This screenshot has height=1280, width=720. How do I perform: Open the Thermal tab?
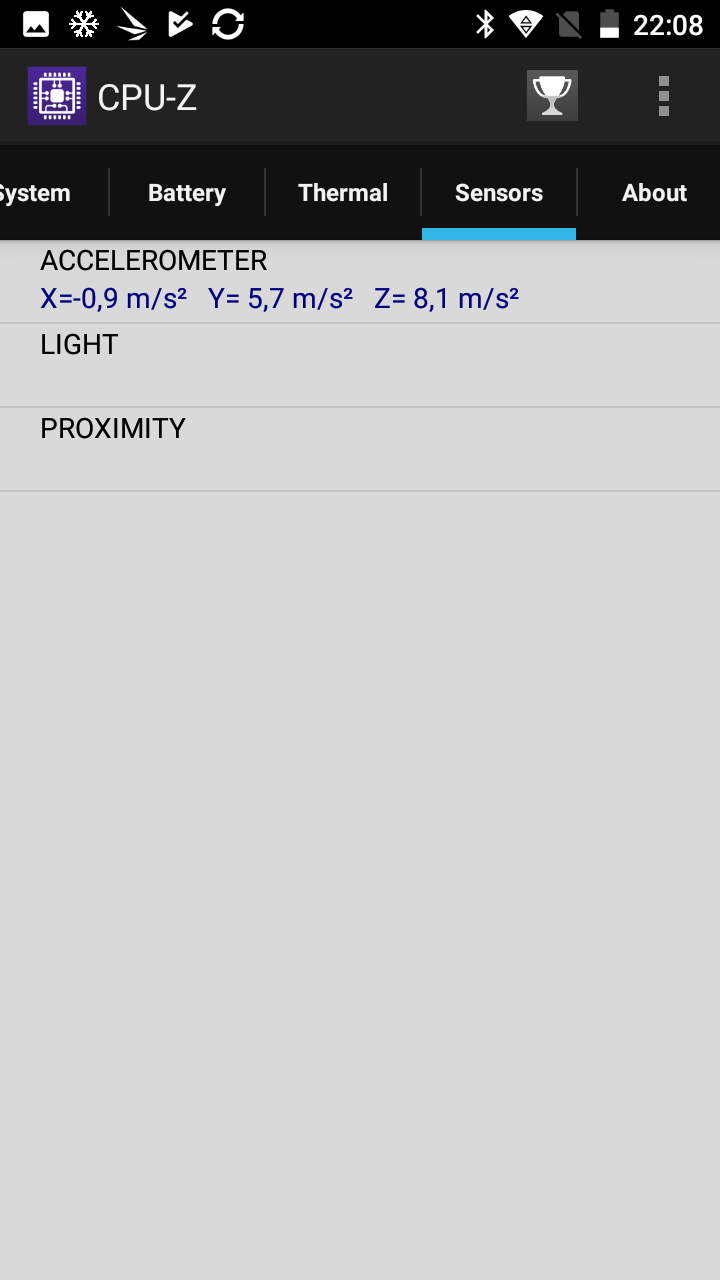343,193
